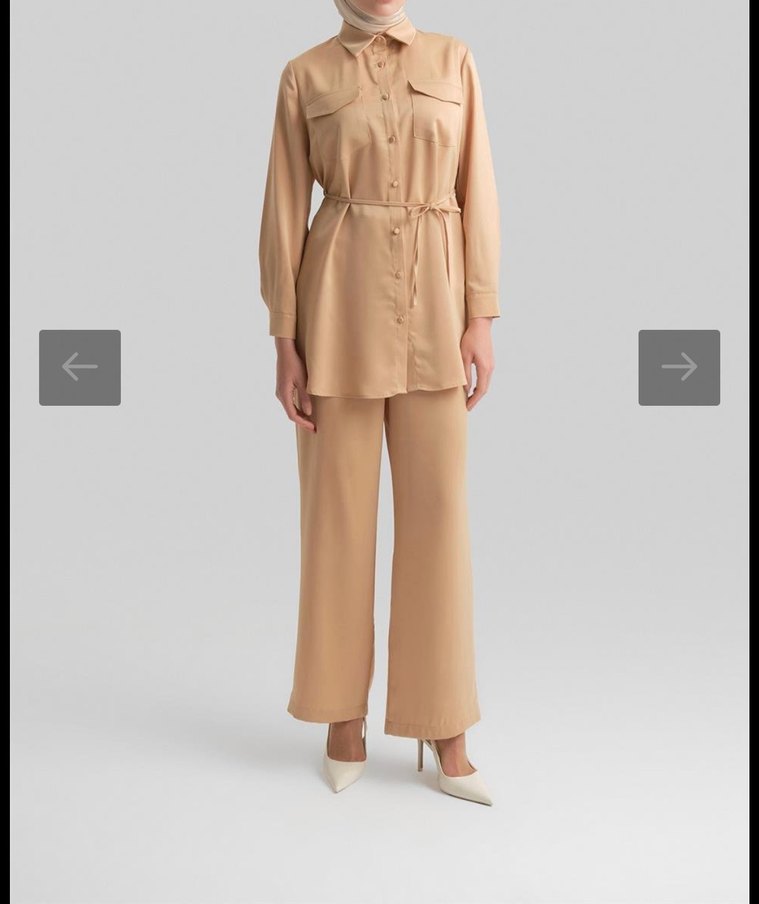Show the next product photo

[x=679, y=367]
